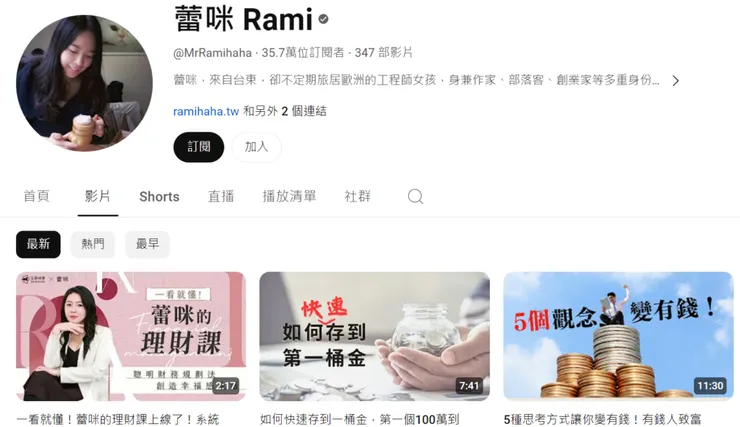Image resolution: width=740 pixels, height=427 pixels.
Task: Switch to the Shorts tab
Action: pos(159,196)
